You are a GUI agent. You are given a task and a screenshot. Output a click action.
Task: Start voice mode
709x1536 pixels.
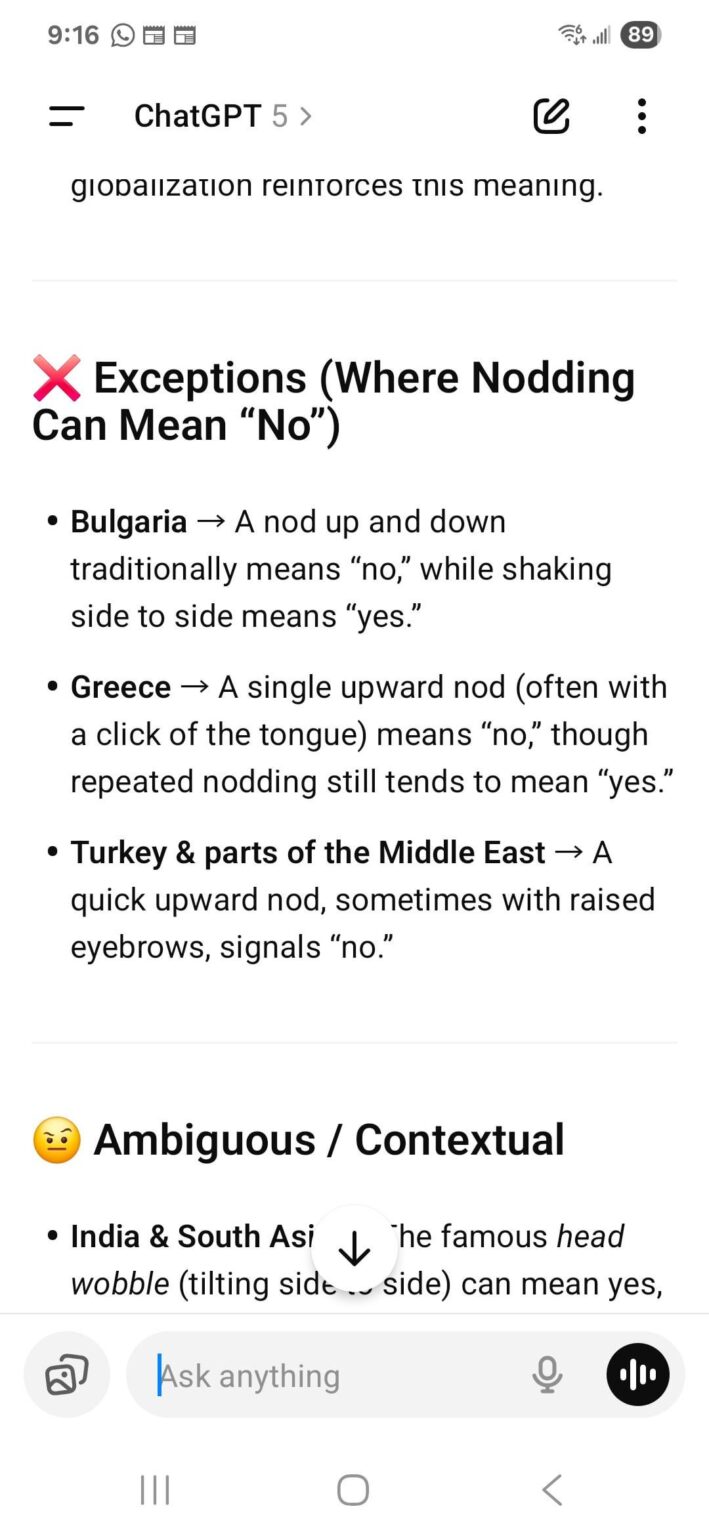(638, 1375)
